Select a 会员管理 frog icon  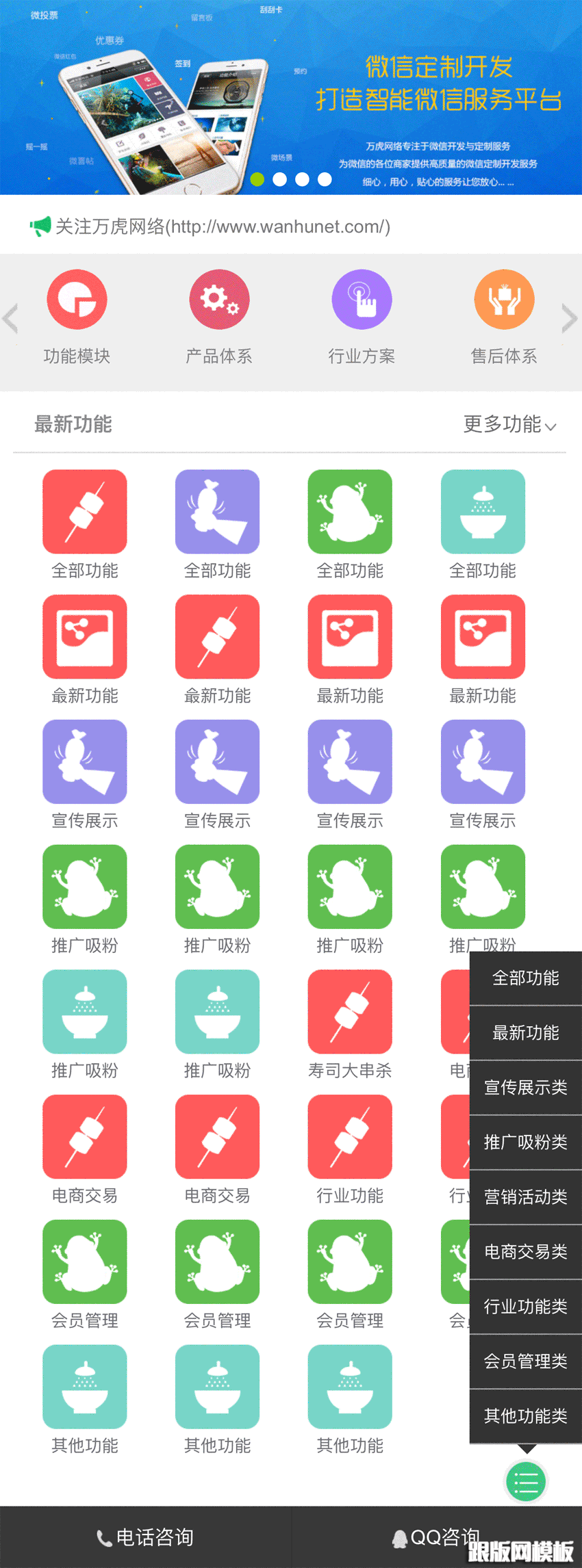point(85,1262)
